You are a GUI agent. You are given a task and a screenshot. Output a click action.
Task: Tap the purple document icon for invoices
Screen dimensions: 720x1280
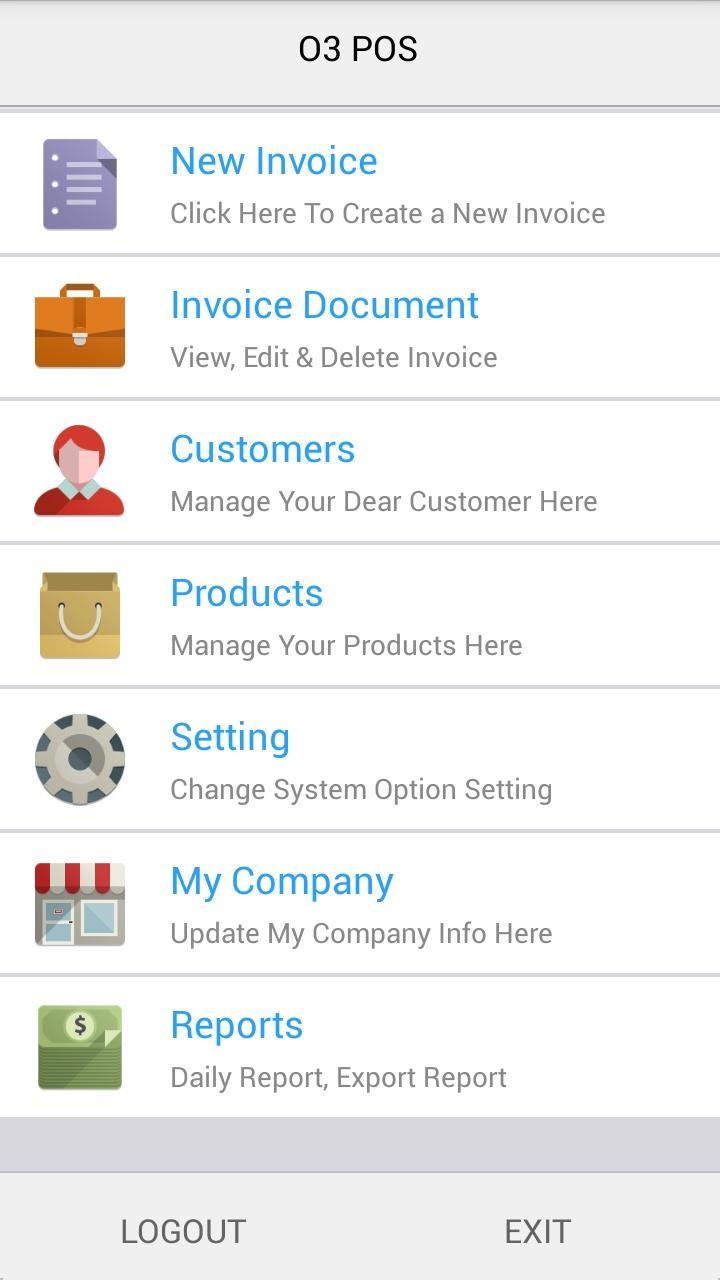pyautogui.click(x=80, y=182)
